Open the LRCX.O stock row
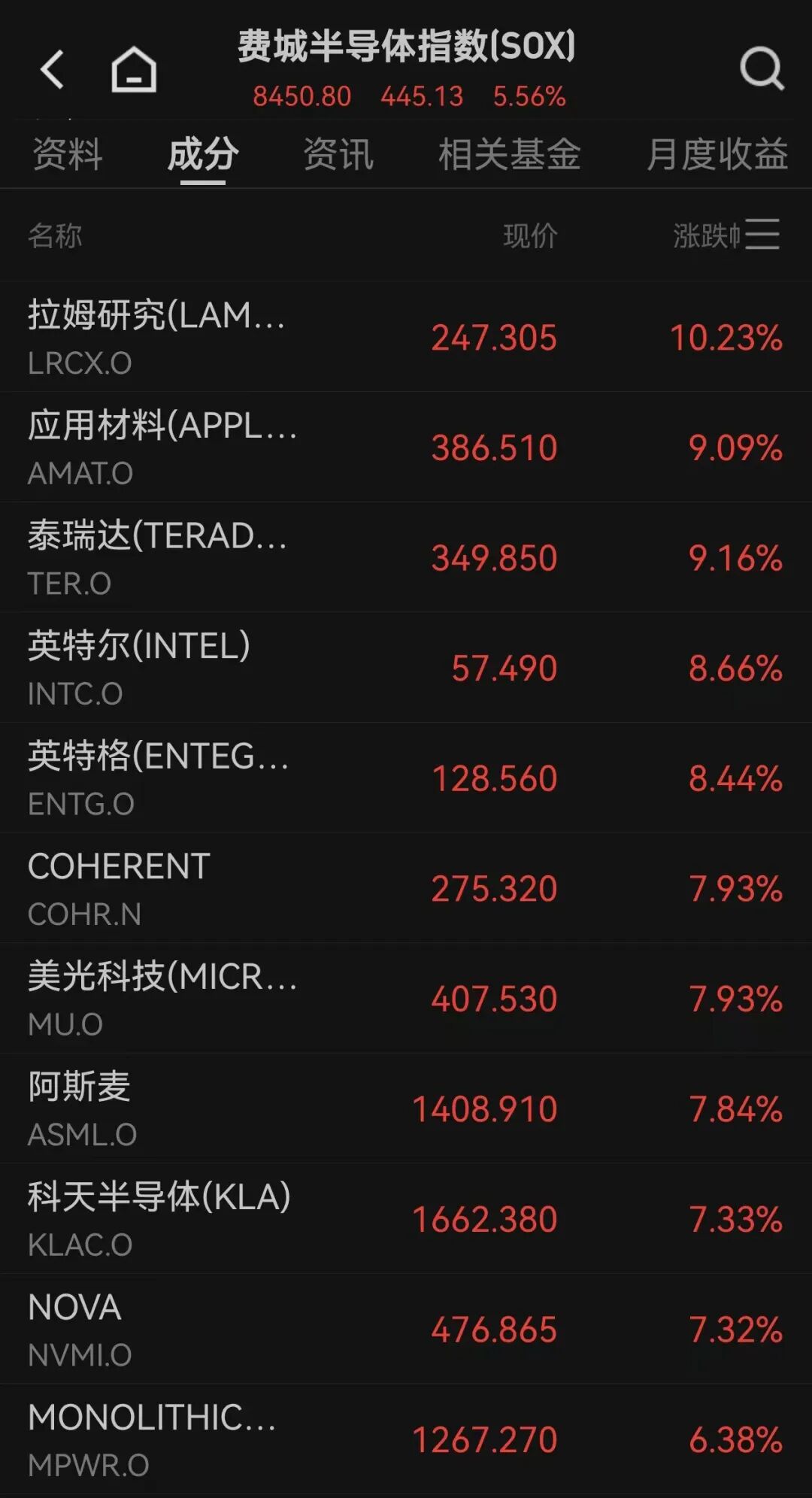 coord(406,337)
